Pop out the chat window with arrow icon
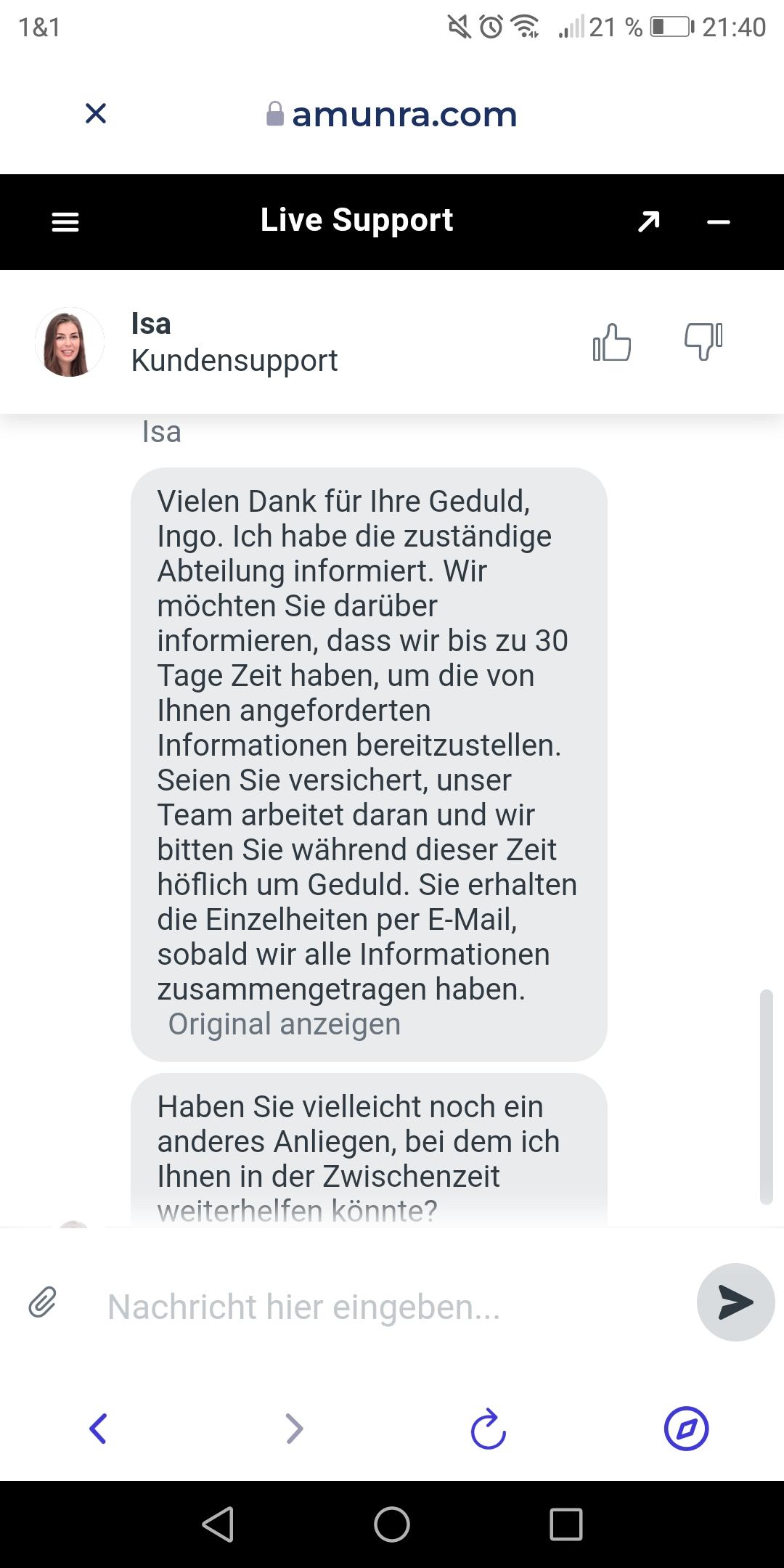 [x=648, y=221]
